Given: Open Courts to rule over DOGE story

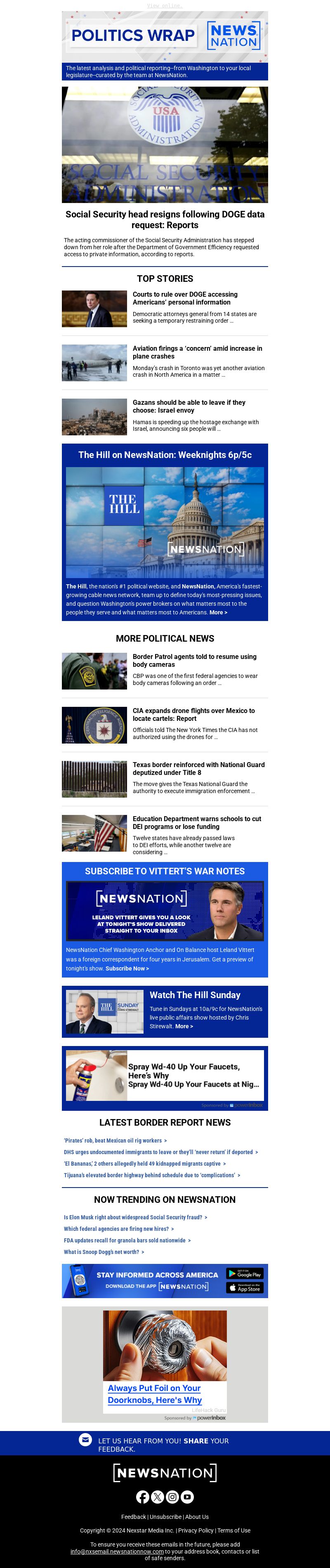Looking at the screenshot, I should pos(184,298).
